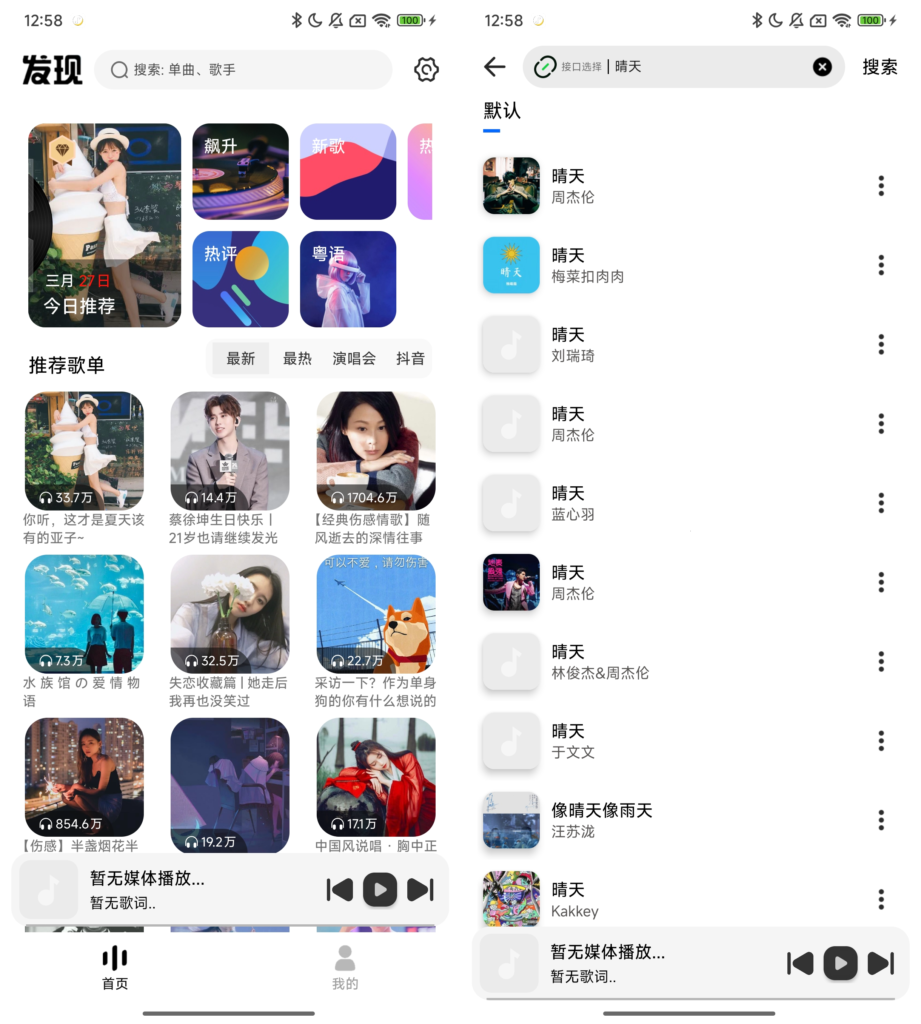Screen dimensions: 921x1024
Task: Switch to the 演唱会 playlist tab
Action: [x=354, y=358]
